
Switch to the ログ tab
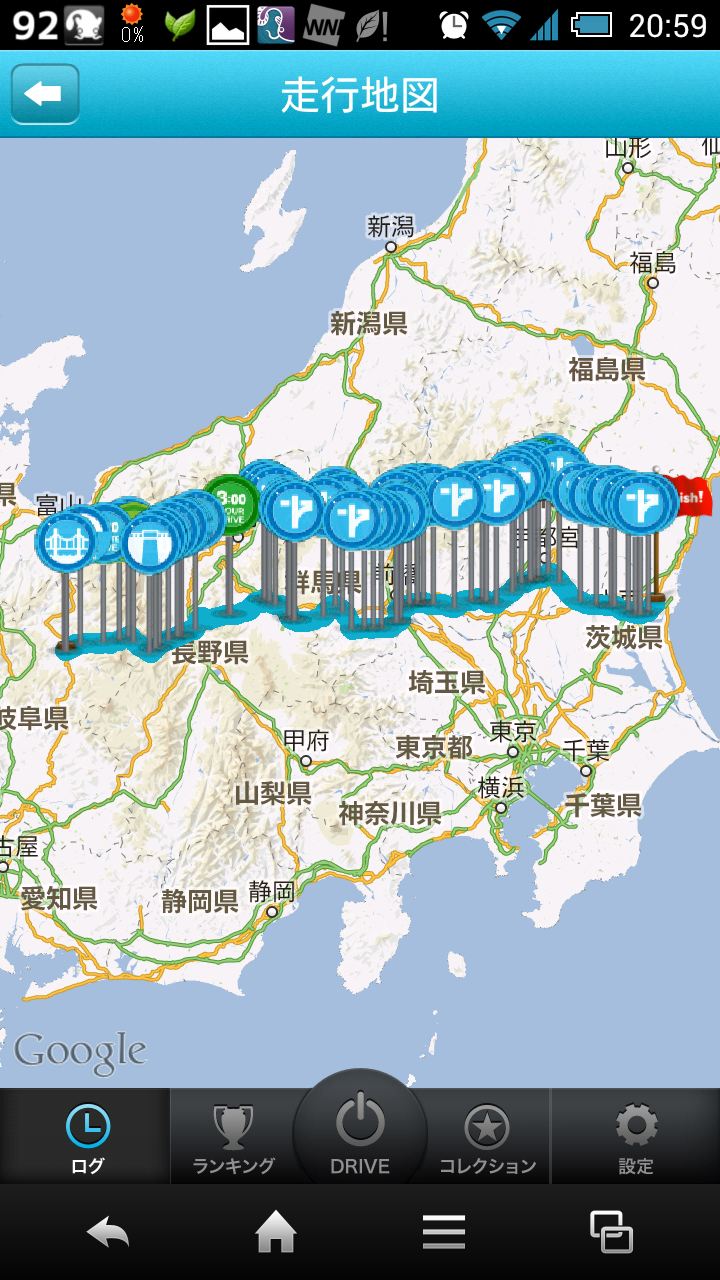(x=86, y=1137)
